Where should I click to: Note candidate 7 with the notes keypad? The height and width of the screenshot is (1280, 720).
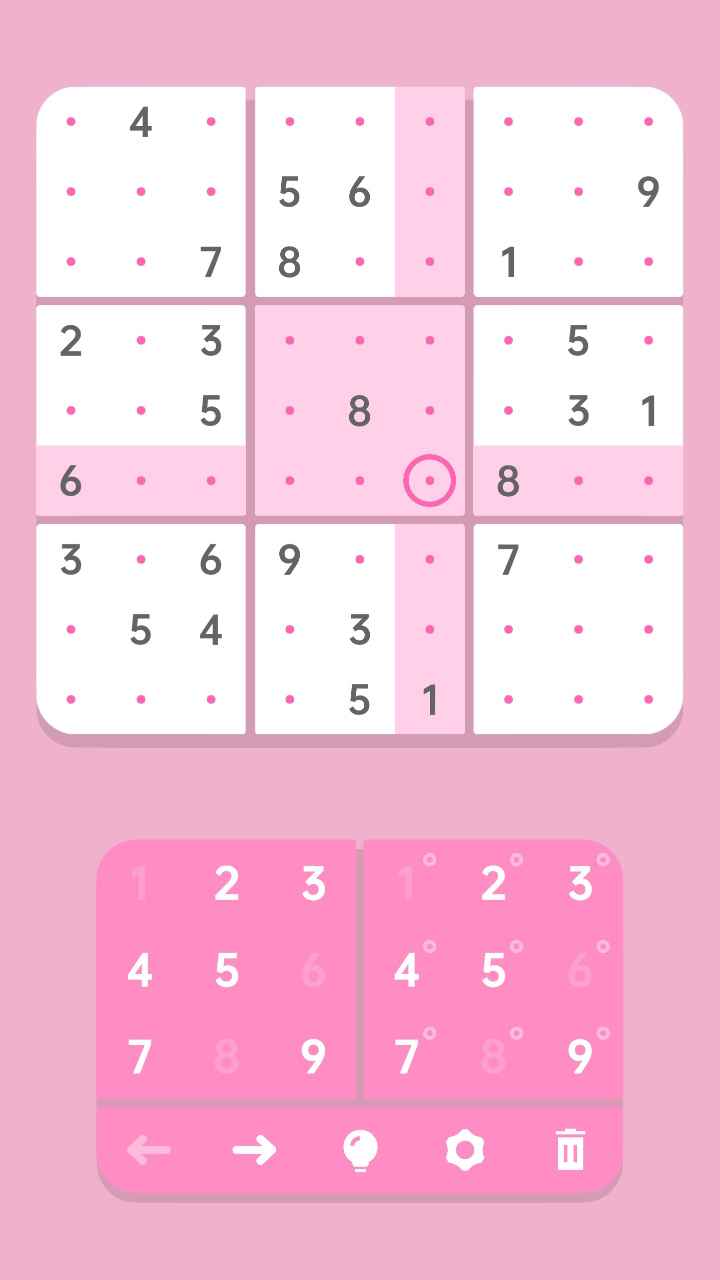click(407, 1057)
